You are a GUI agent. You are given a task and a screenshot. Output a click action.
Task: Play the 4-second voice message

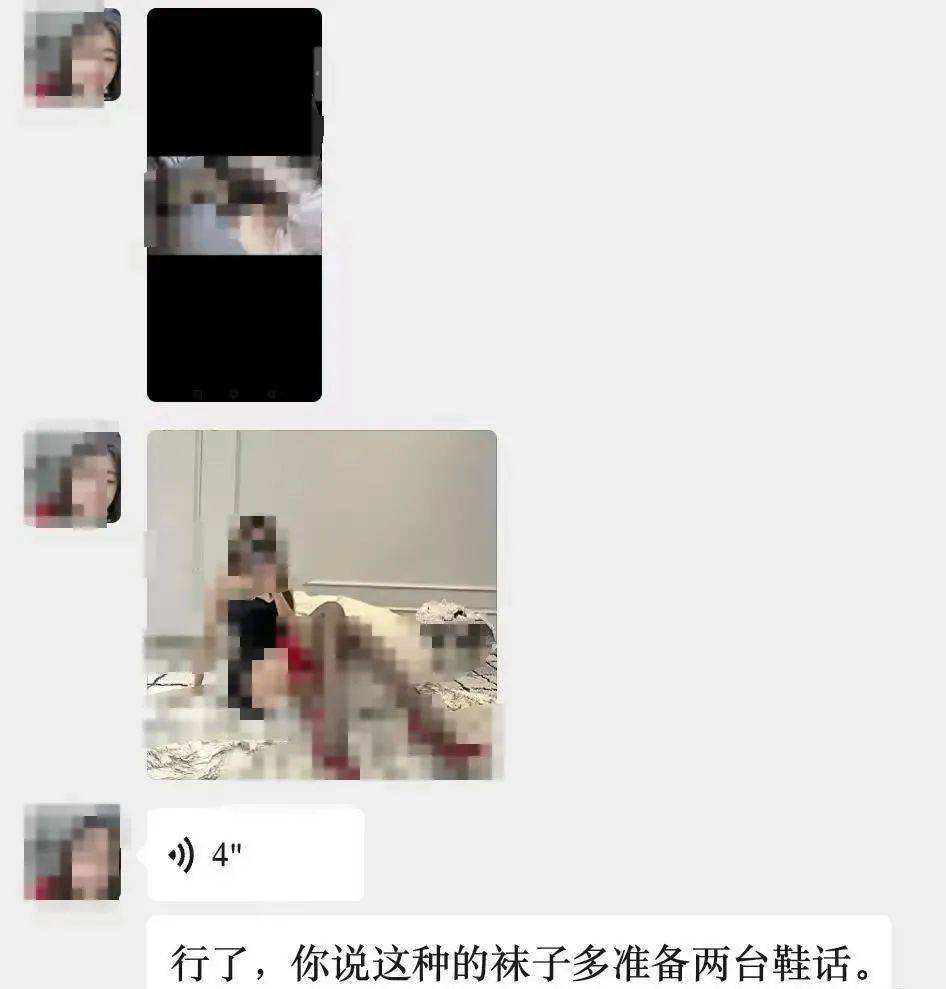point(255,856)
